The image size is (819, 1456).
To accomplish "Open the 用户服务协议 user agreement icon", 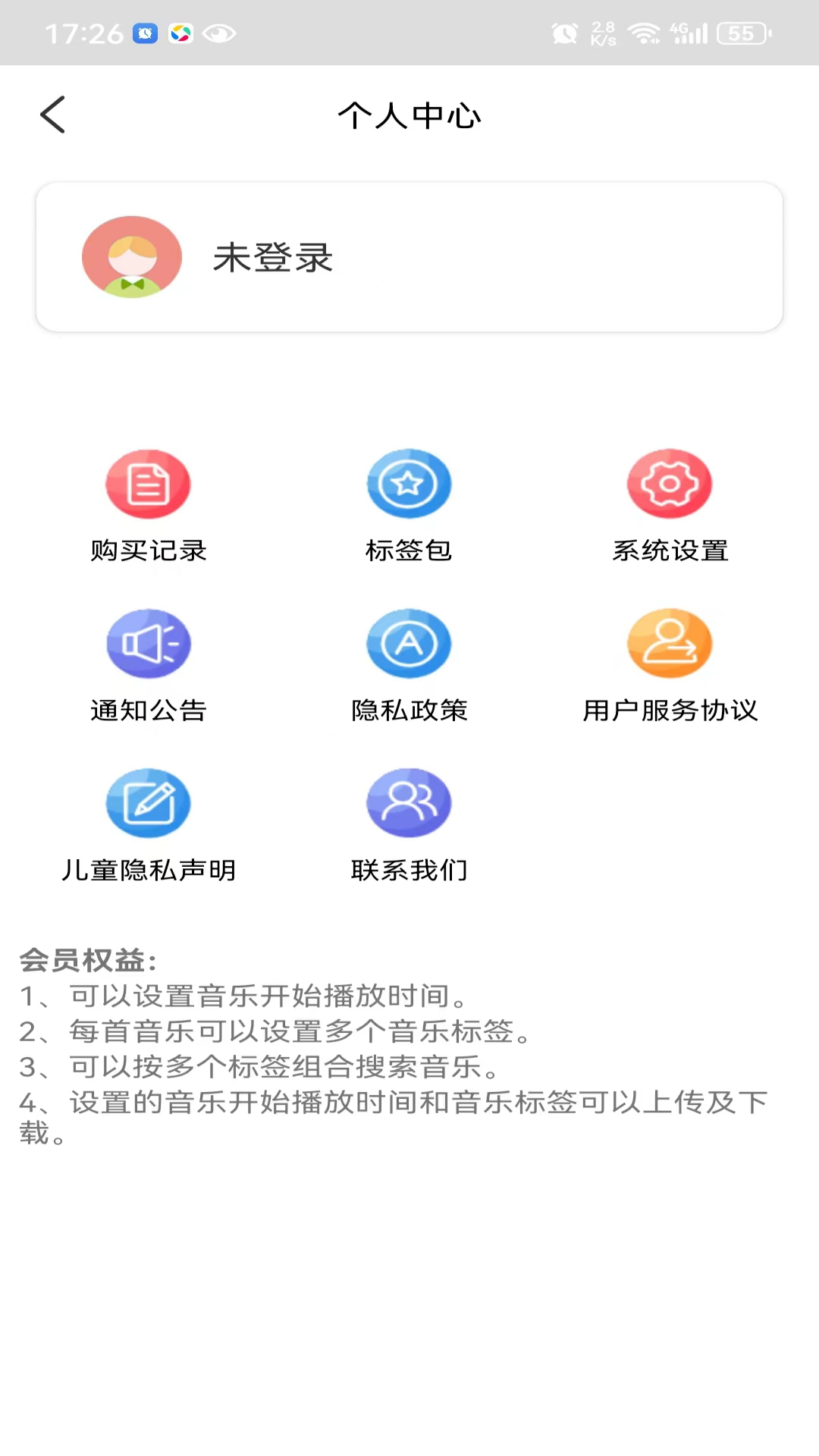I will pos(670,643).
